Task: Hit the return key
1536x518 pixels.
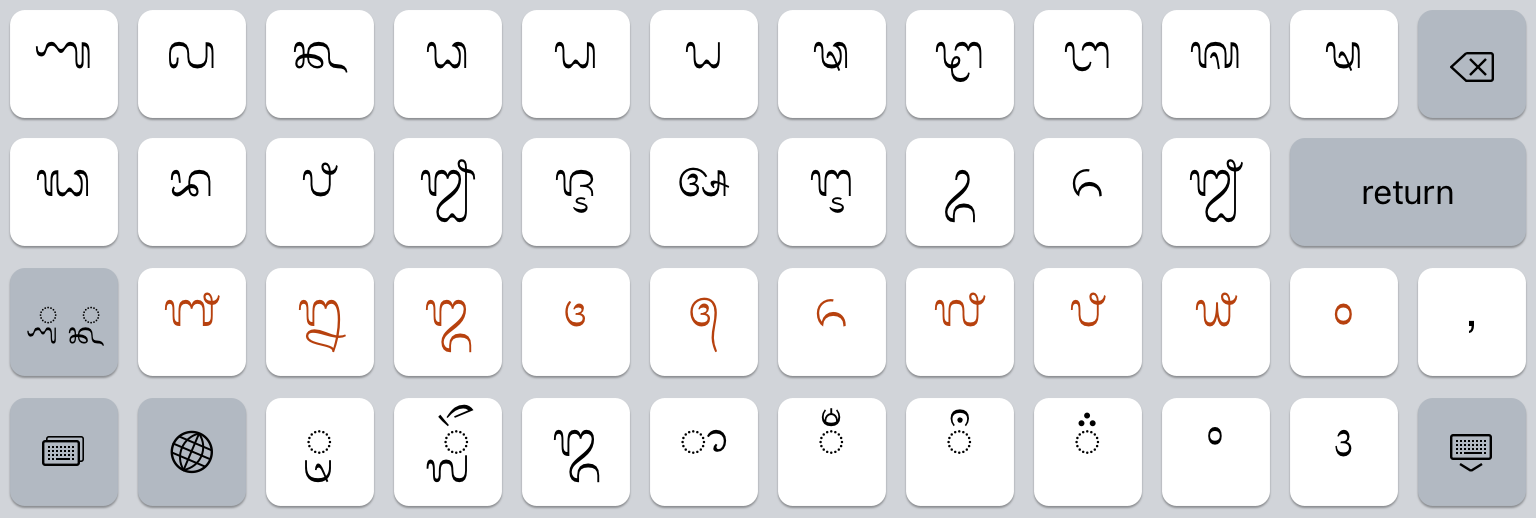Action: pos(1407,192)
